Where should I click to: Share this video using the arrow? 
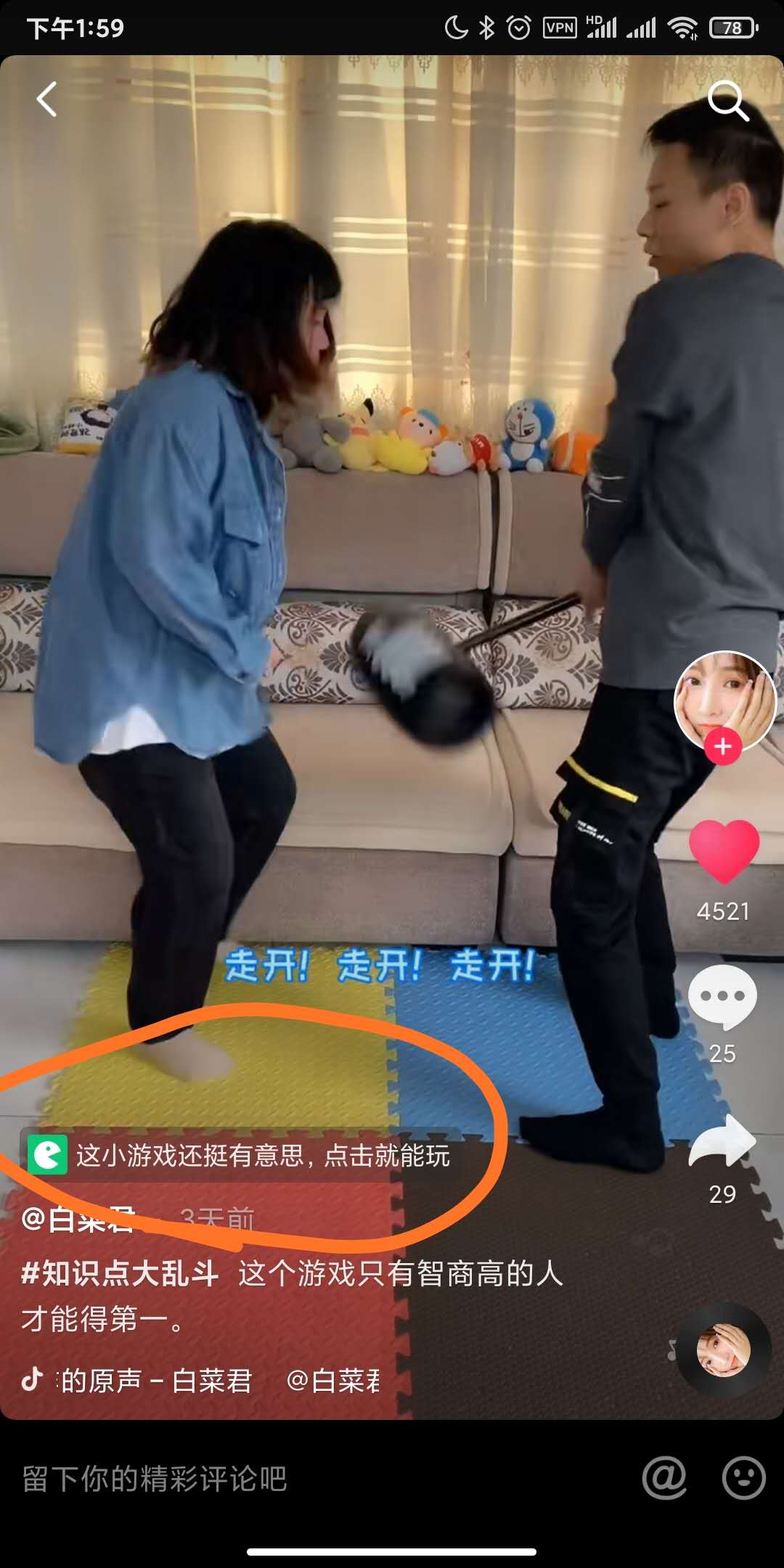[722, 1142]
